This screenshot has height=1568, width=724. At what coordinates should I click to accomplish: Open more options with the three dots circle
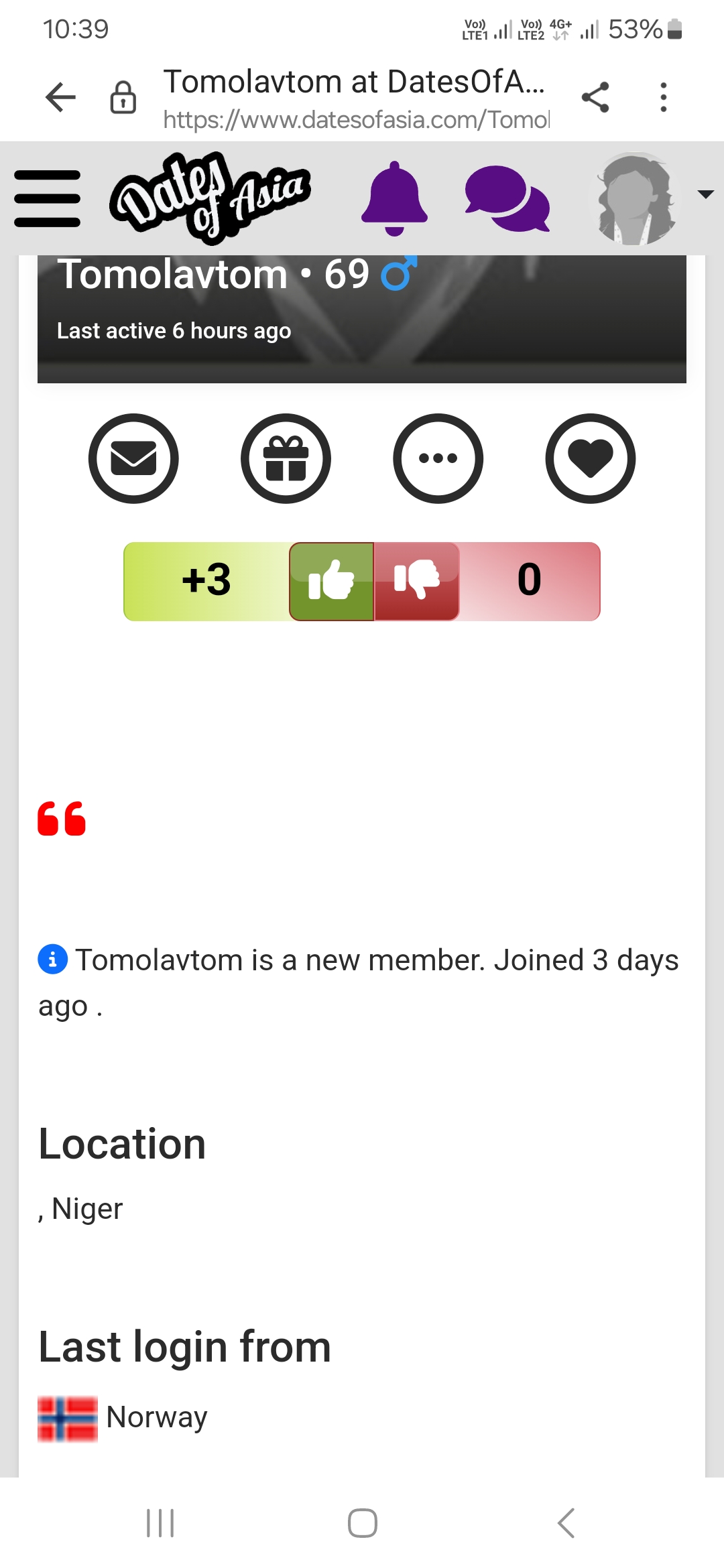(438, 458)
